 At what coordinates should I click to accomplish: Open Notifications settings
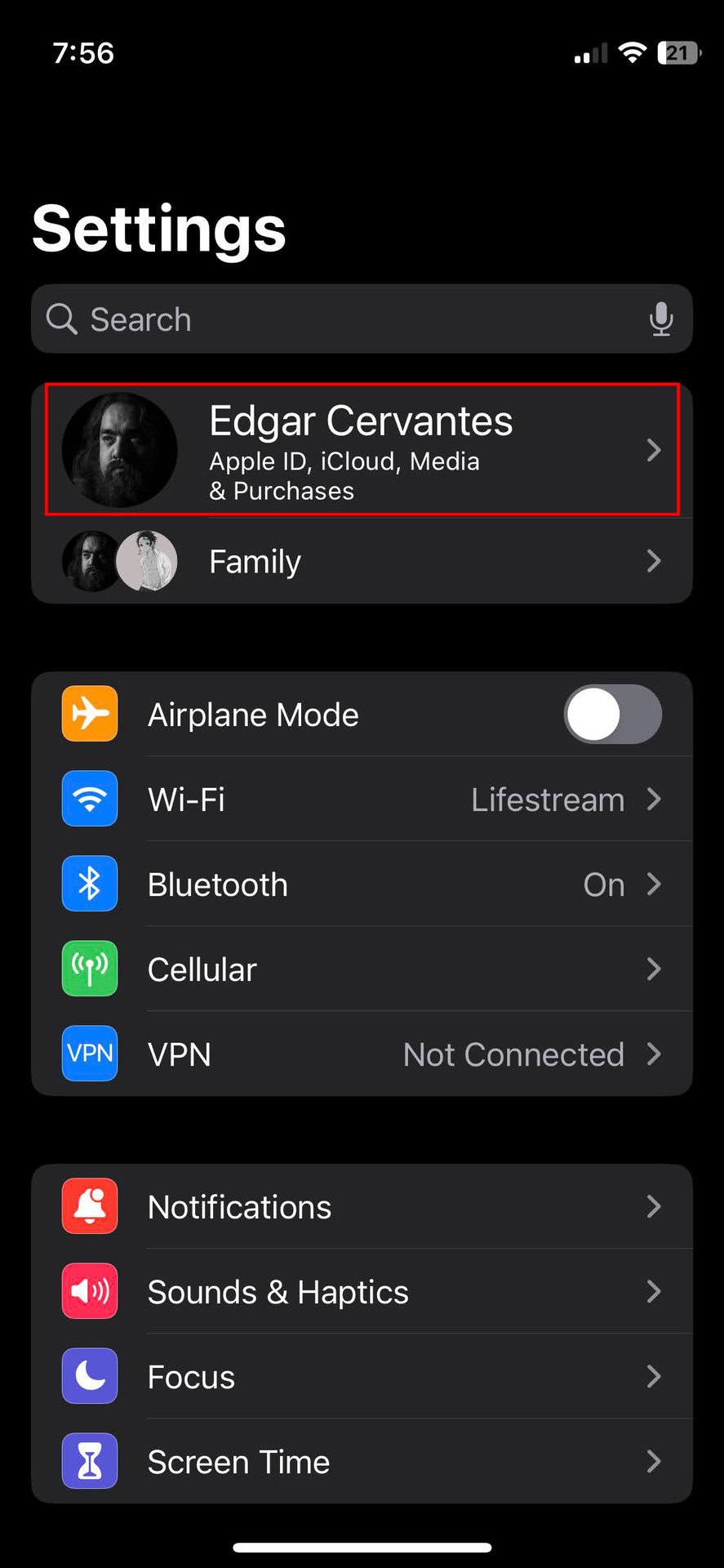[362, 1207]
